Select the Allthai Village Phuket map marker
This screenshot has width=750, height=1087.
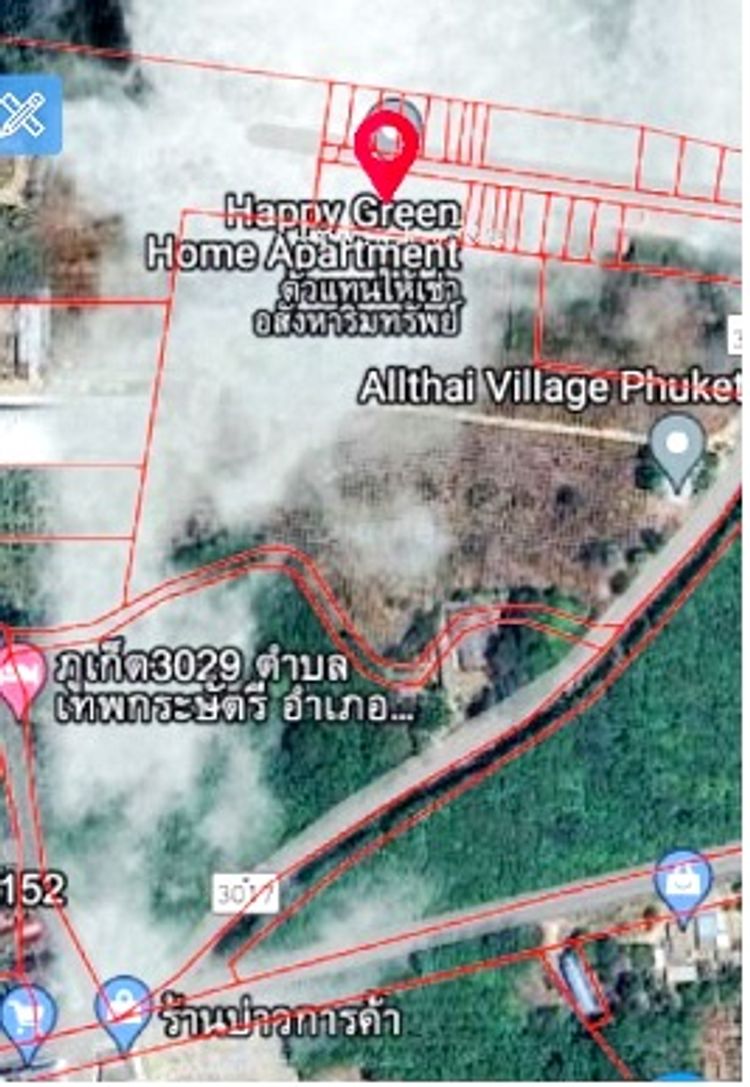pos(677,446)
